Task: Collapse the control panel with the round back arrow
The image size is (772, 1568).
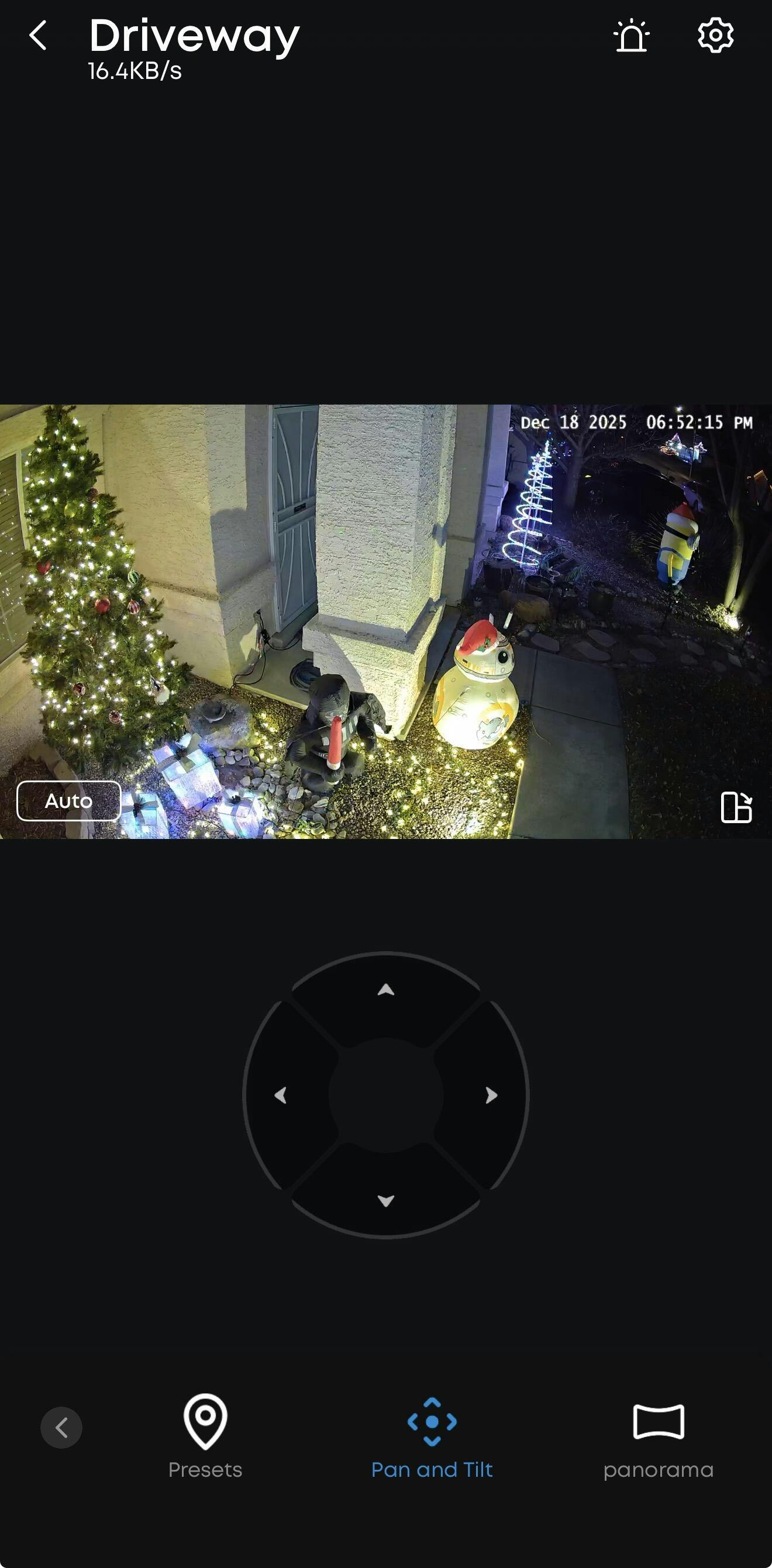Action: pyautogui.click(x=61, y=1427)
